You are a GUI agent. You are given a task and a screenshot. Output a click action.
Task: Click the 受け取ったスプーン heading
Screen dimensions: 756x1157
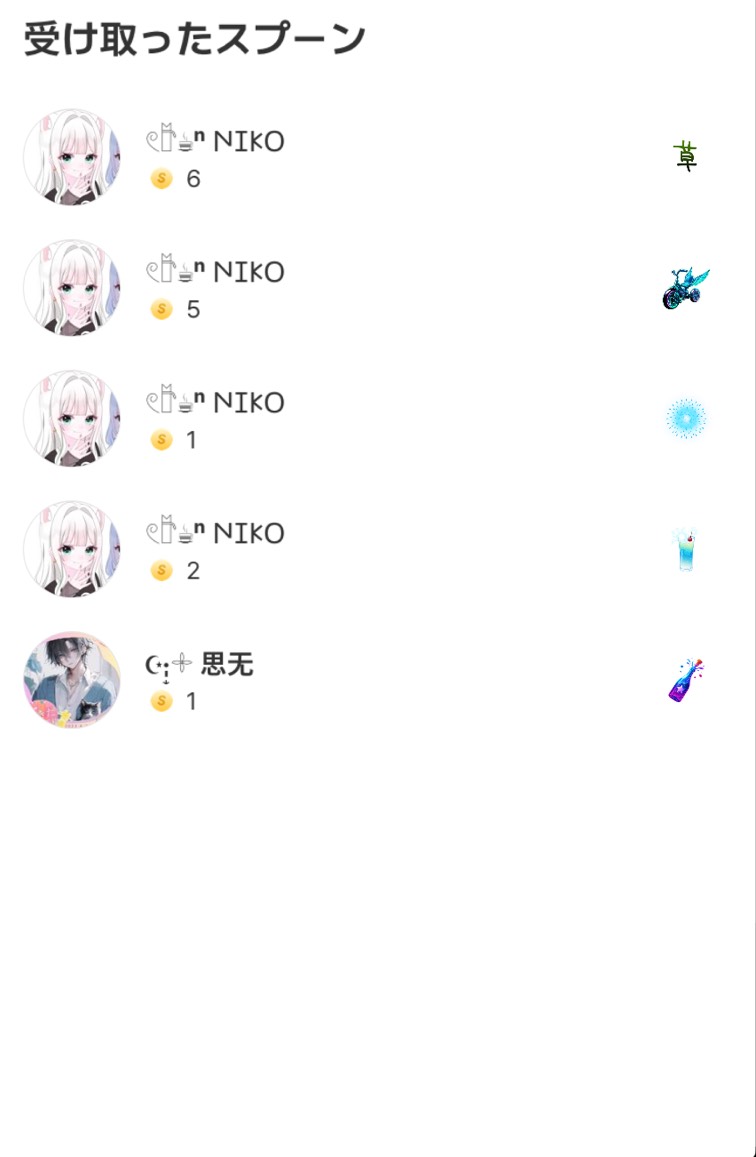click(x=193, y=37)
